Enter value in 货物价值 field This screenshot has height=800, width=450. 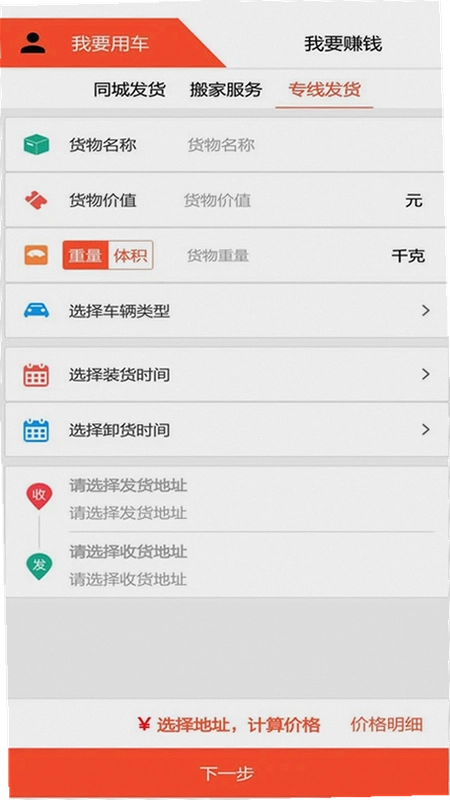point(291,201)
